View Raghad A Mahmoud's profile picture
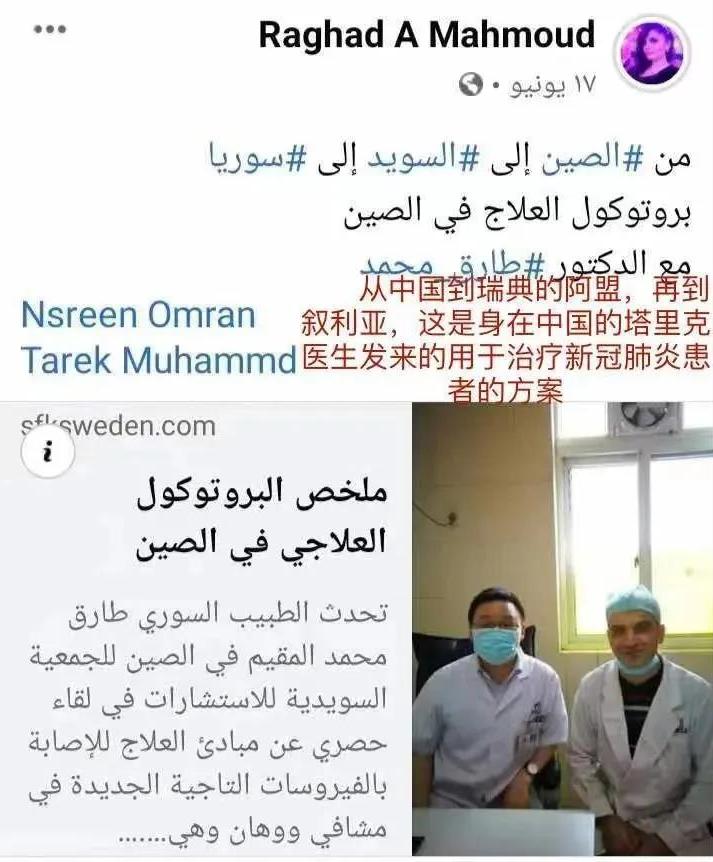 653,52
